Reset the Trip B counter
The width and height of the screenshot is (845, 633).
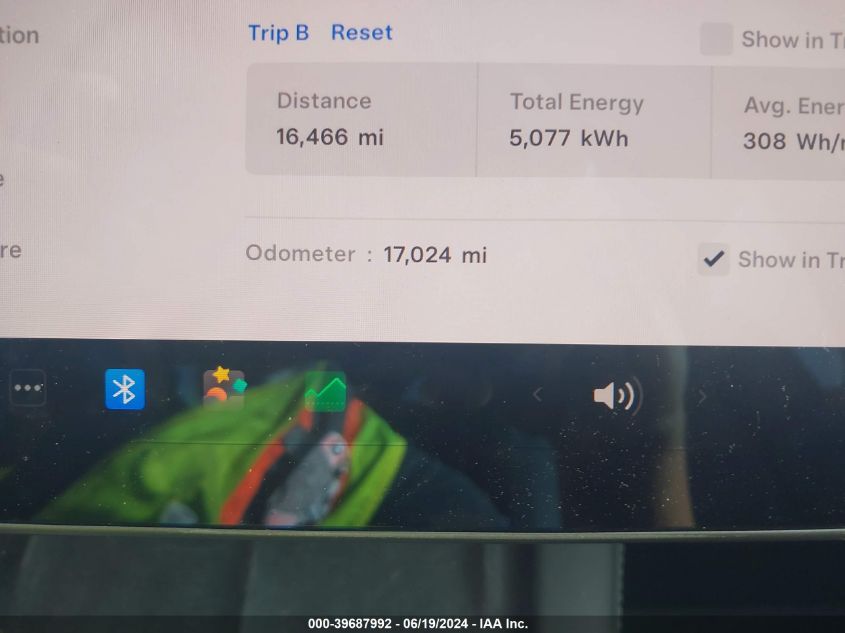[361, 33]
